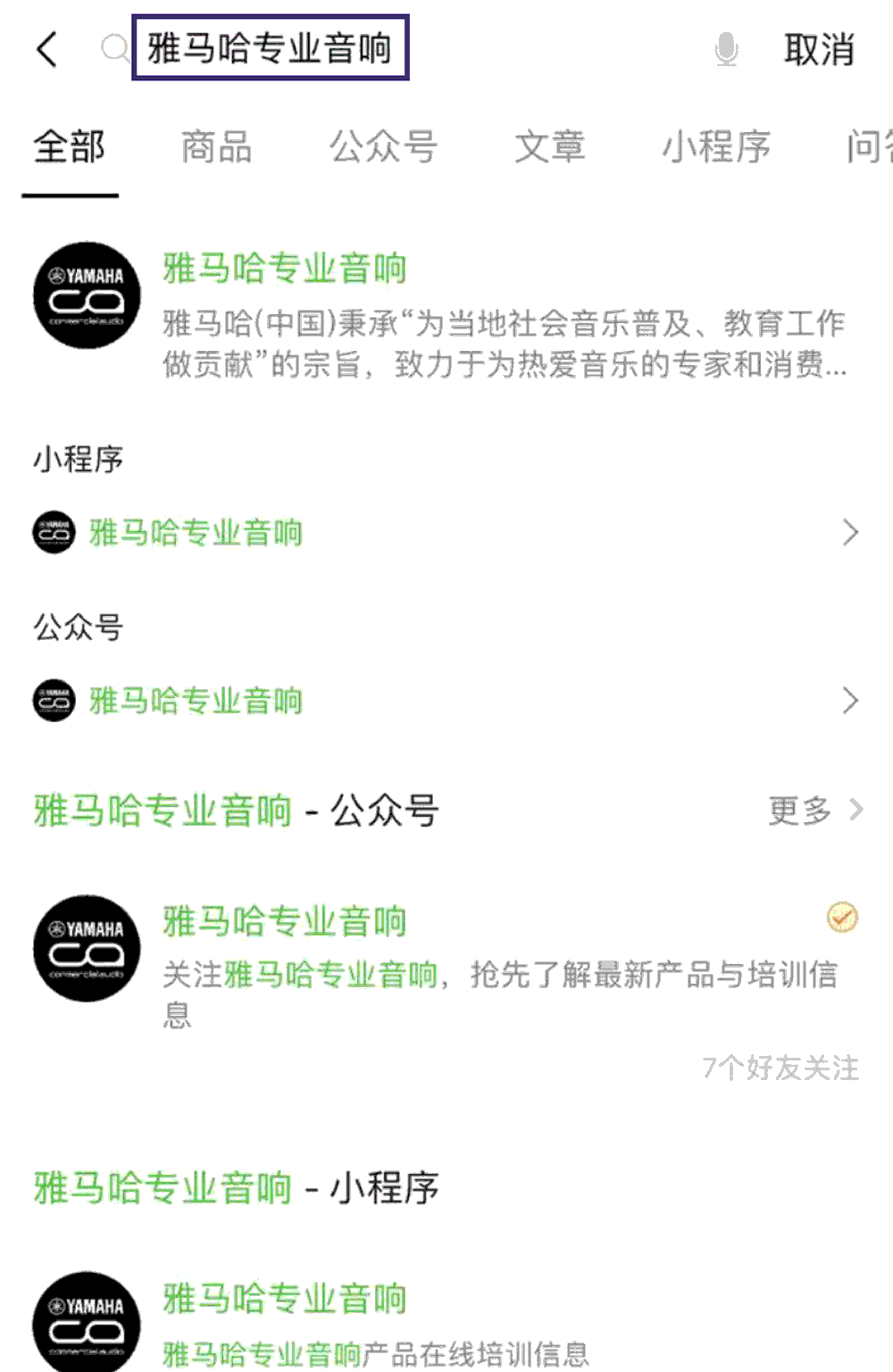Activate the voice search microphone icon

pyautogui.click(x=728, y=51)
